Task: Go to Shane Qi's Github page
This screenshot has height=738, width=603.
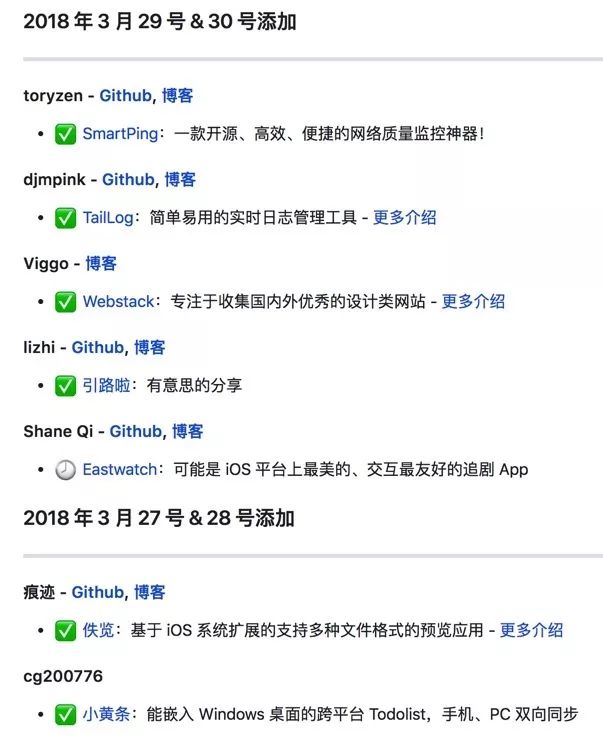Action: [135, 432]
